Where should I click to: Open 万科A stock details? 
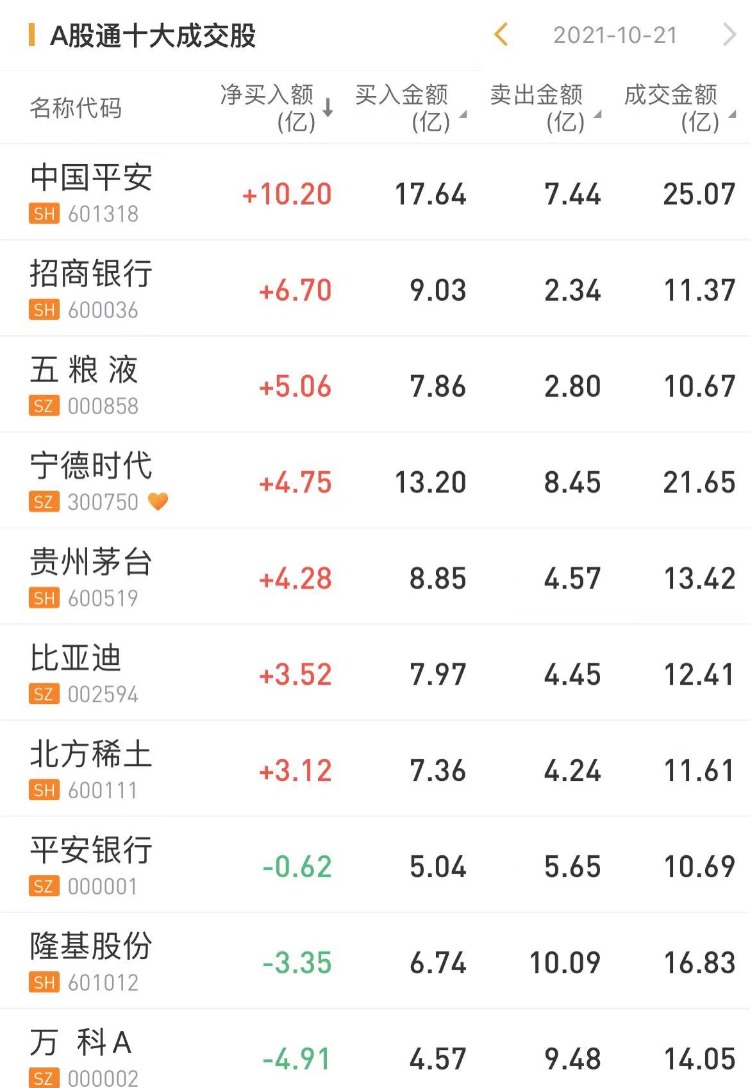[82, 1054]
